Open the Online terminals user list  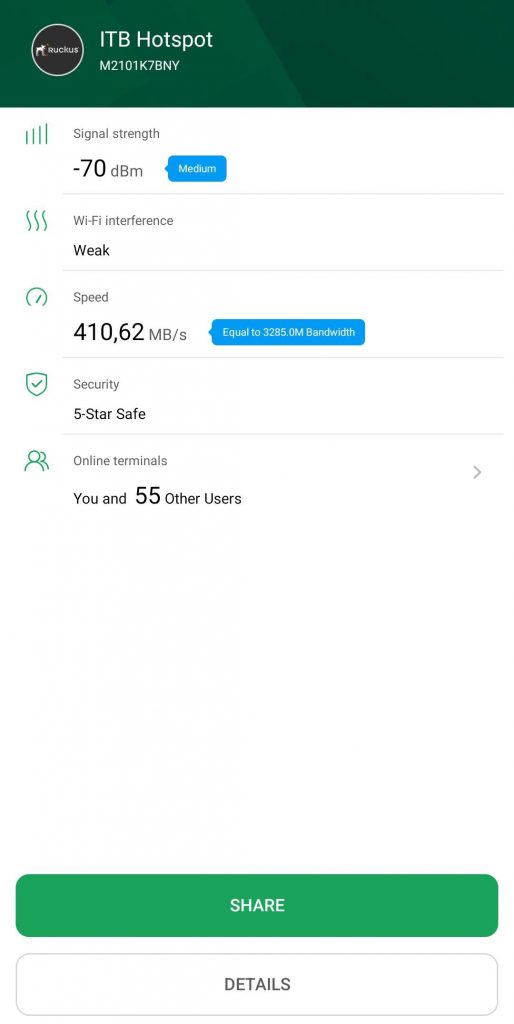[257, 479]
